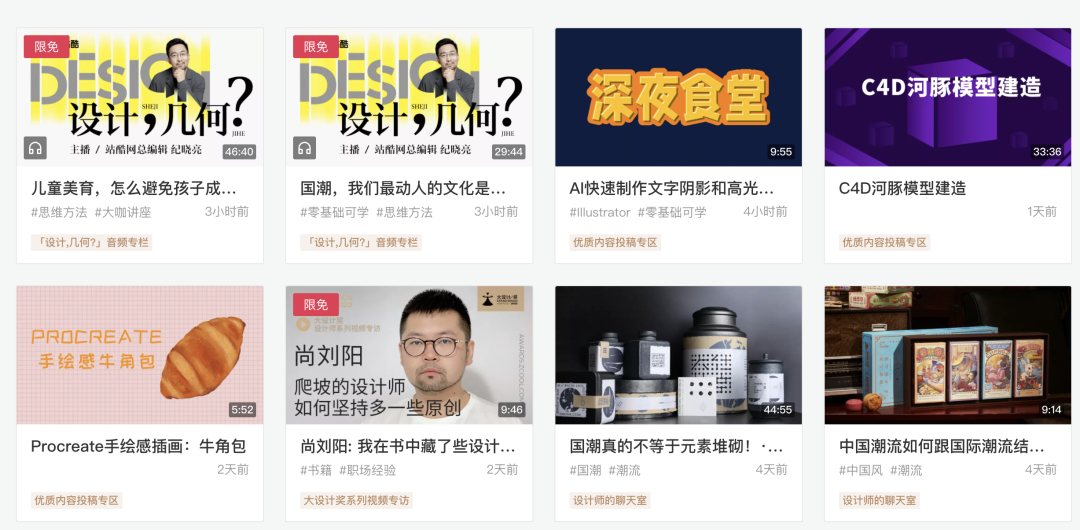Open 国潮真的不等于元素堆砌 video
Image resolution: width=1080 pixels, height=530 pixels.
pos(678,355)
